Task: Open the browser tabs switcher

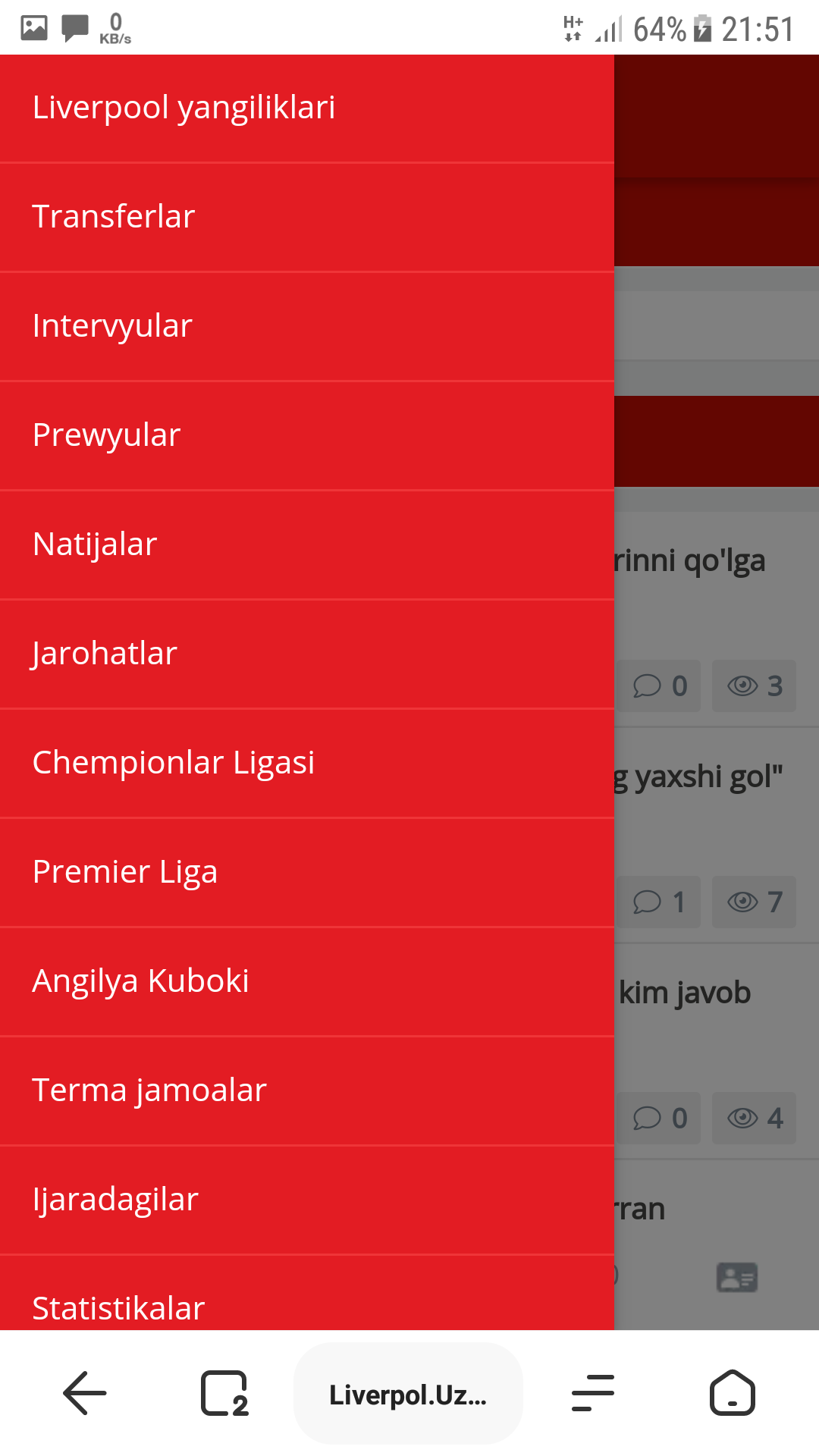Action: coord(224,1393)
